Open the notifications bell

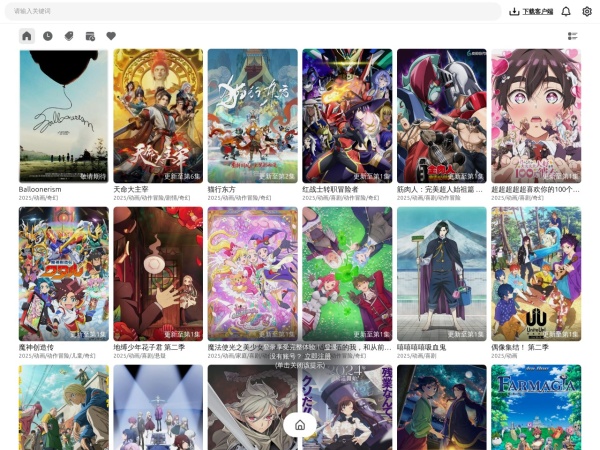566,11
